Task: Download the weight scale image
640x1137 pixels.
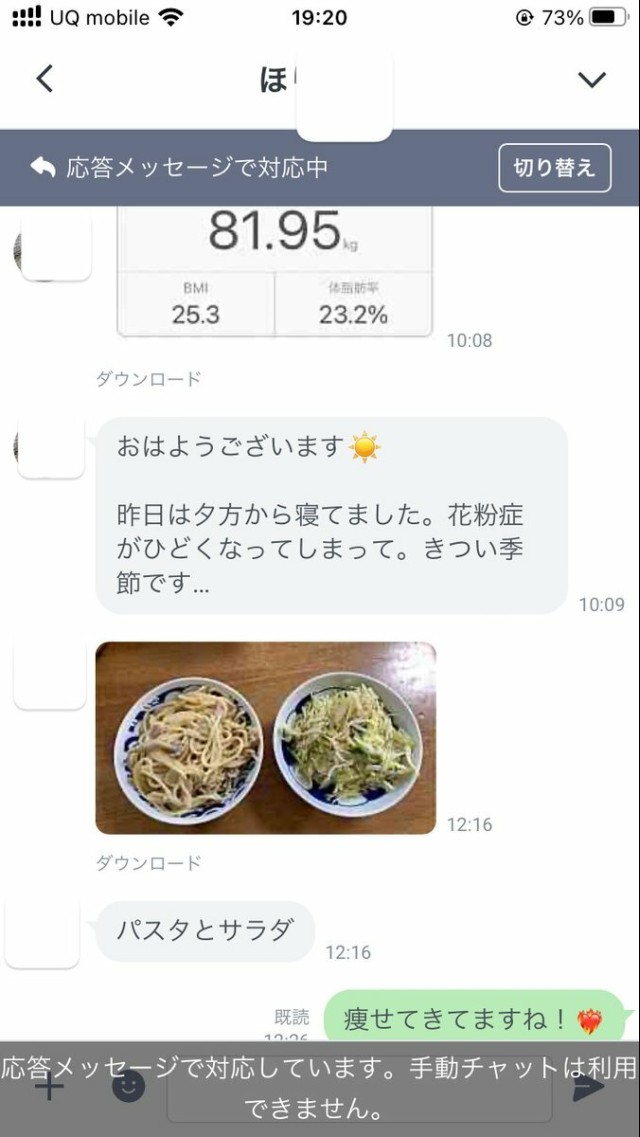Action: click(x=148, y=379)
